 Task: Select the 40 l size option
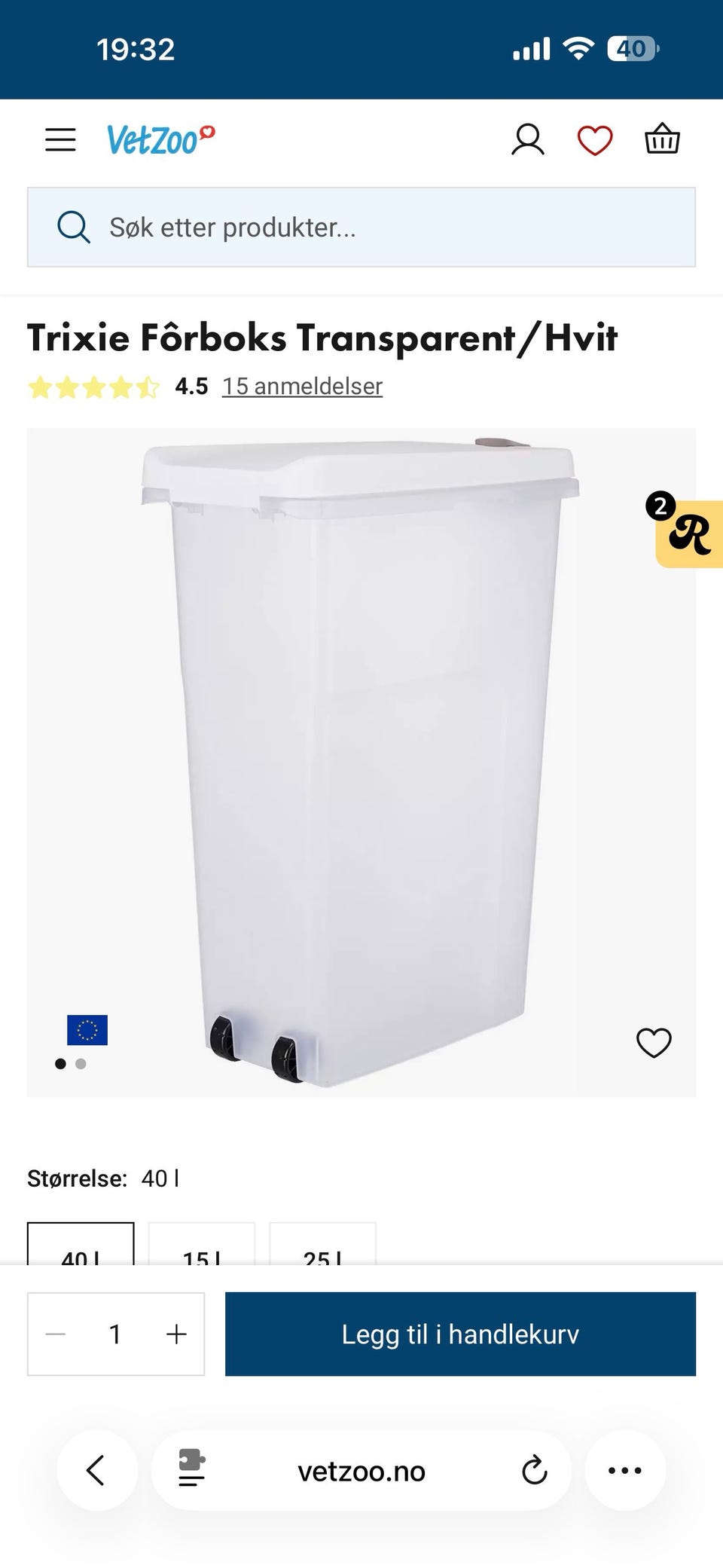(x=81, y=1246)
